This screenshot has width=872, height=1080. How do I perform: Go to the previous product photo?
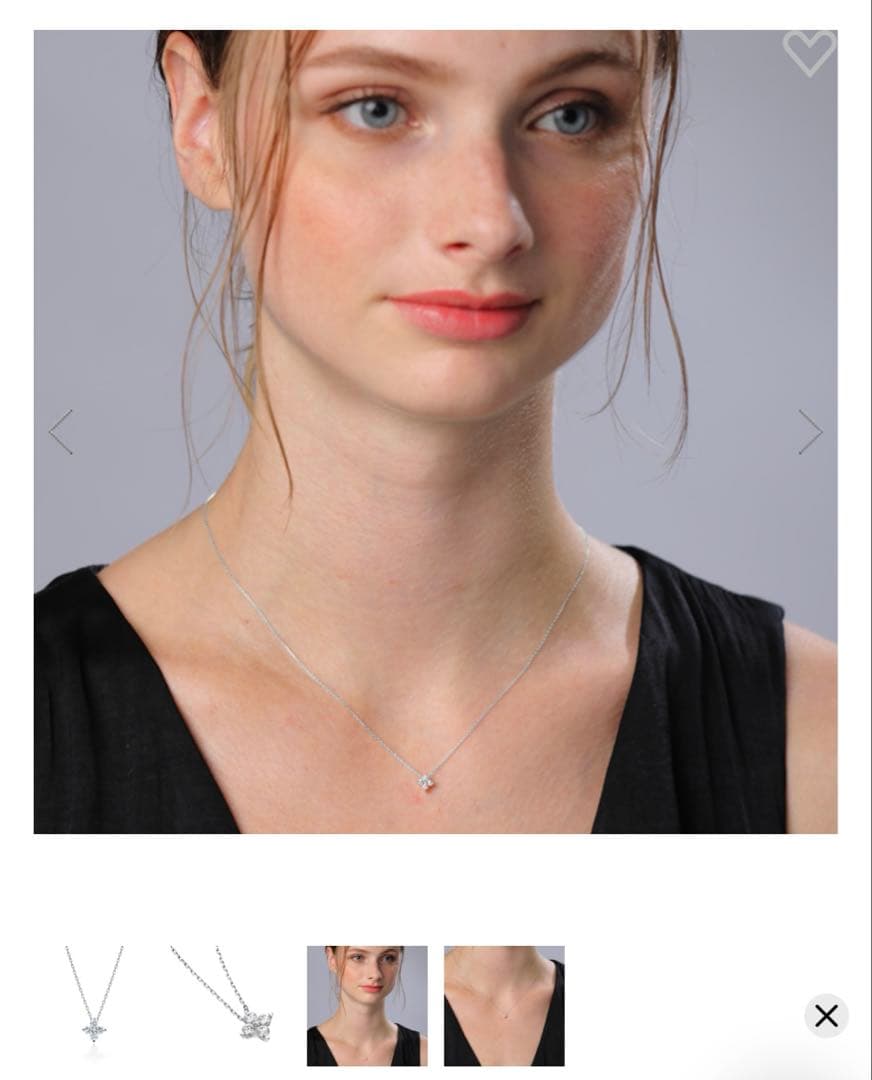pyautogui.click(x=61, y=432)
